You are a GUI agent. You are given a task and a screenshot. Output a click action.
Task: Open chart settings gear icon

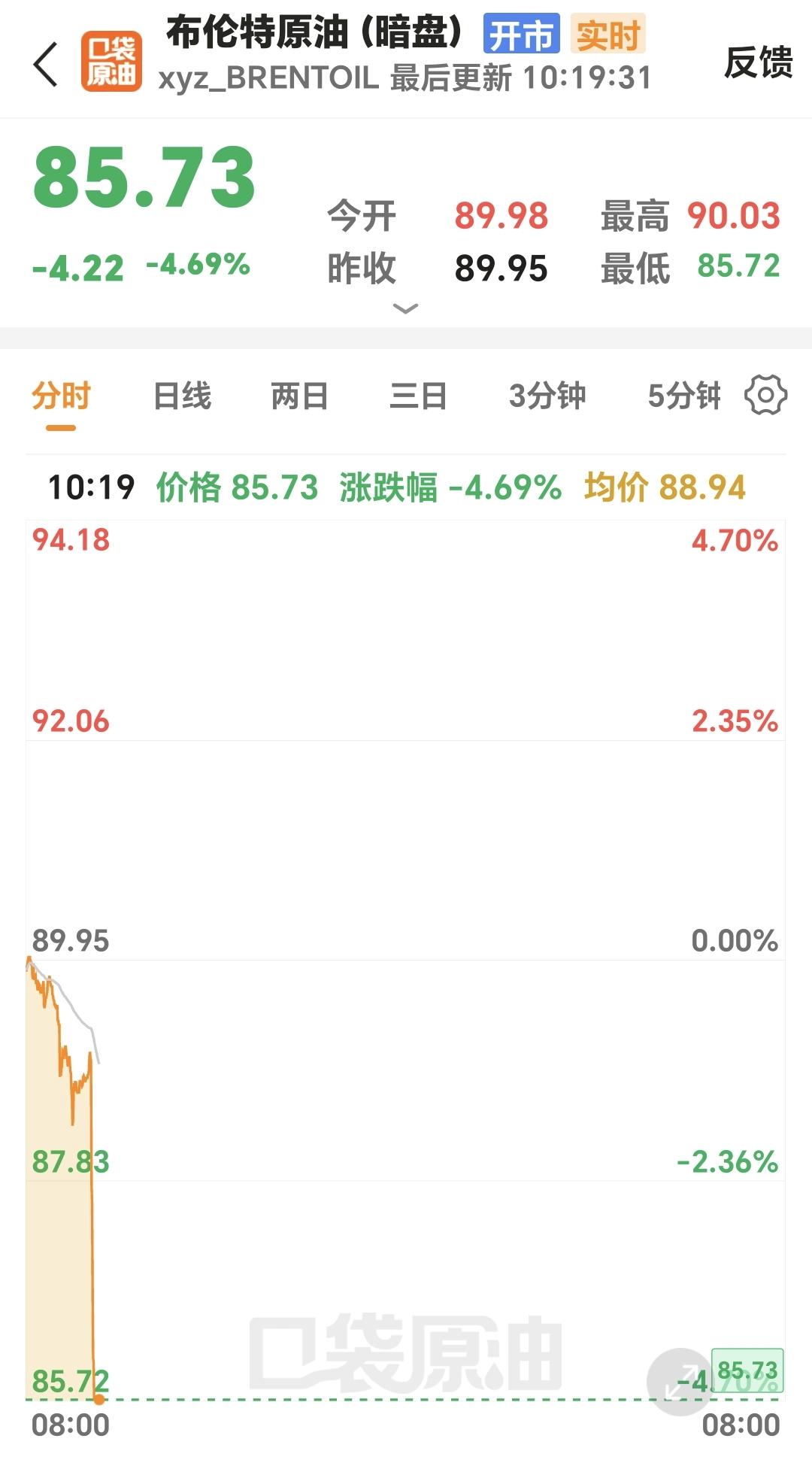point(765,395)
